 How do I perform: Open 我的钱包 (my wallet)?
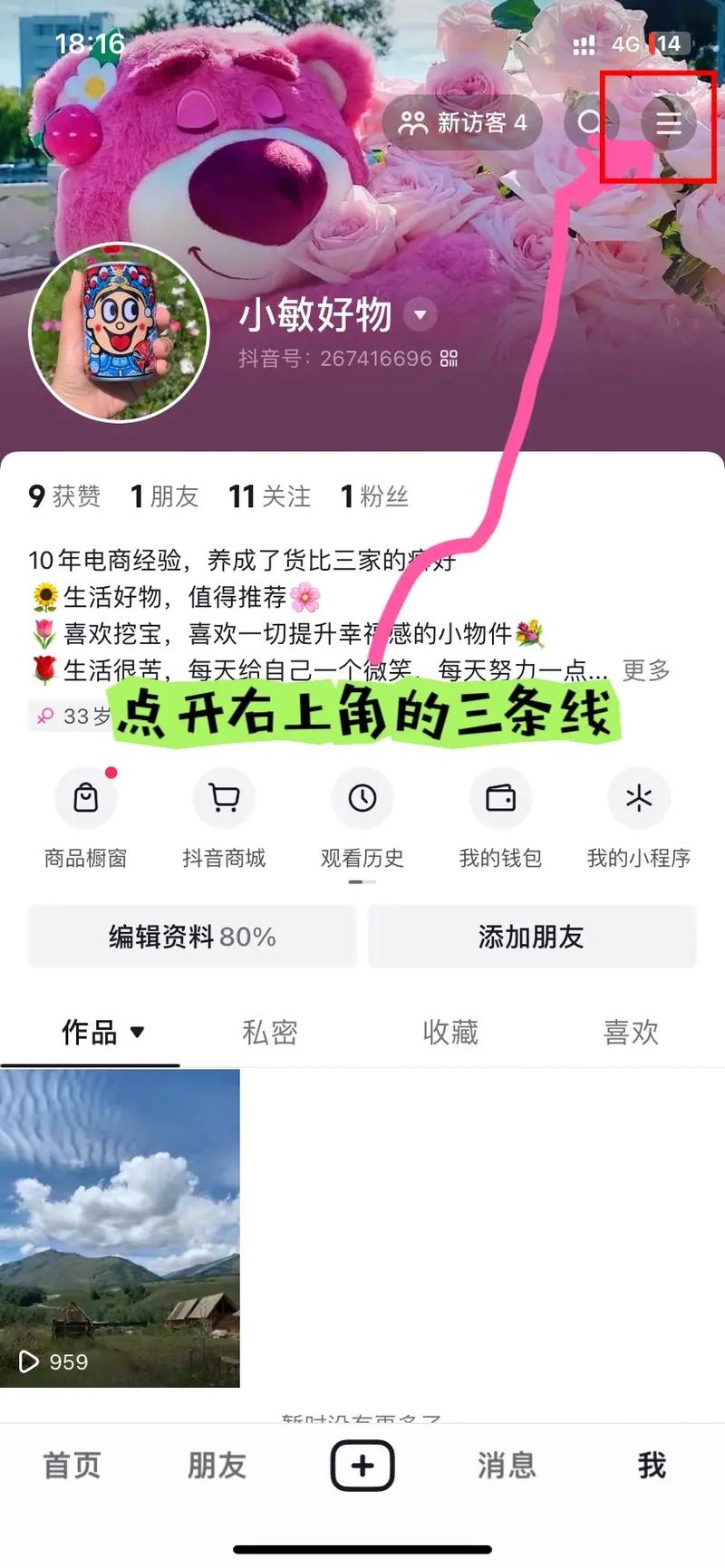pyautogui.click(x=499, y=815)
